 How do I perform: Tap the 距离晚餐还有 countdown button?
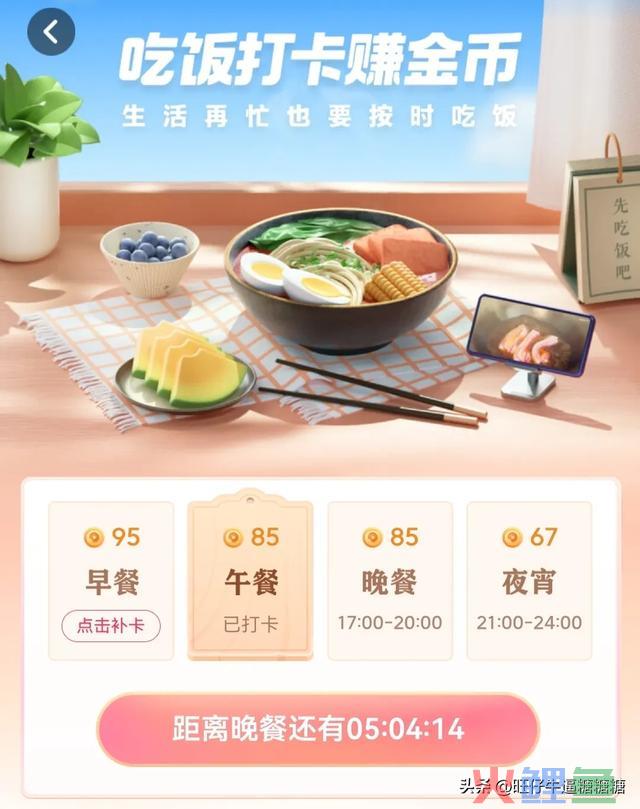coord(318,729)
